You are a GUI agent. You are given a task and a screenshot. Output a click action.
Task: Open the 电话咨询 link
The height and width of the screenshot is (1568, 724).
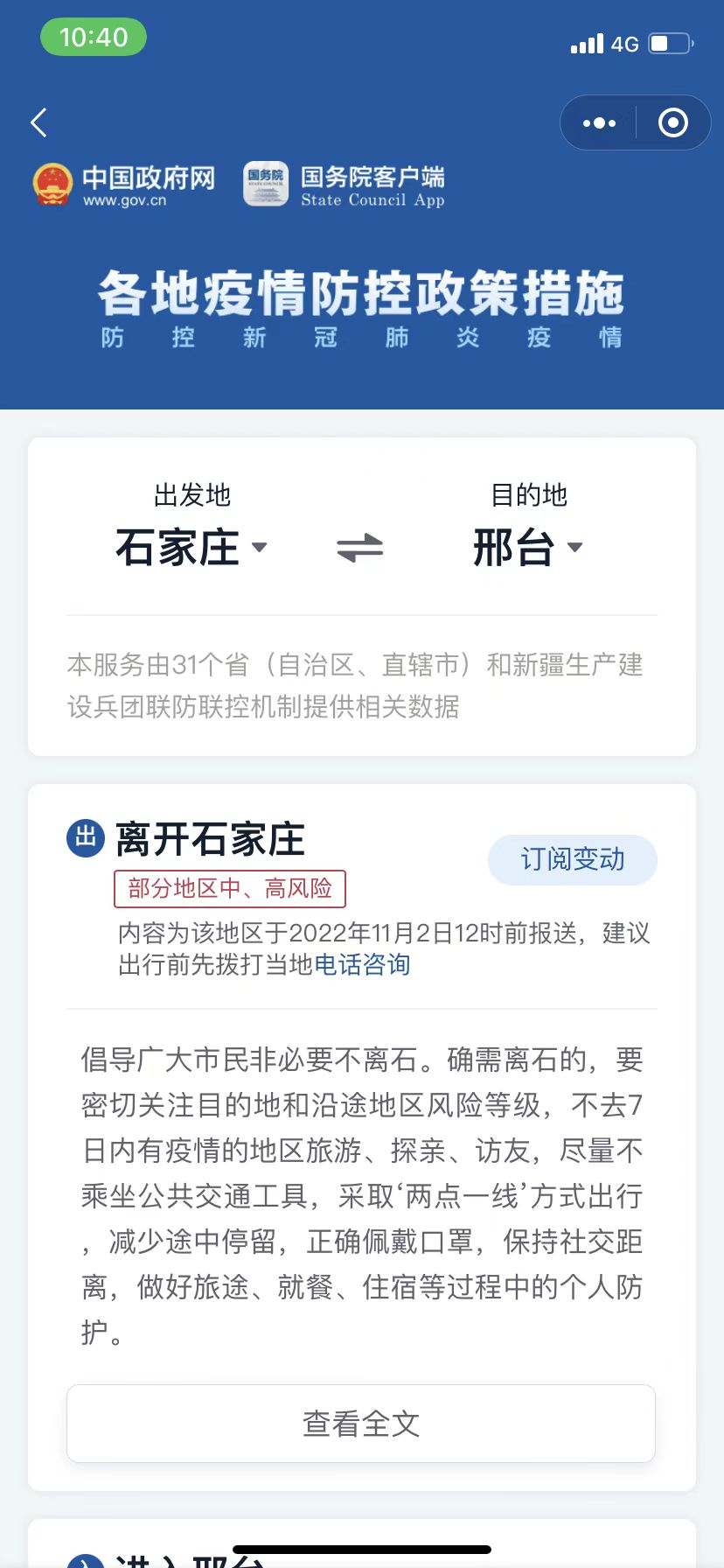tap(362, 964)
